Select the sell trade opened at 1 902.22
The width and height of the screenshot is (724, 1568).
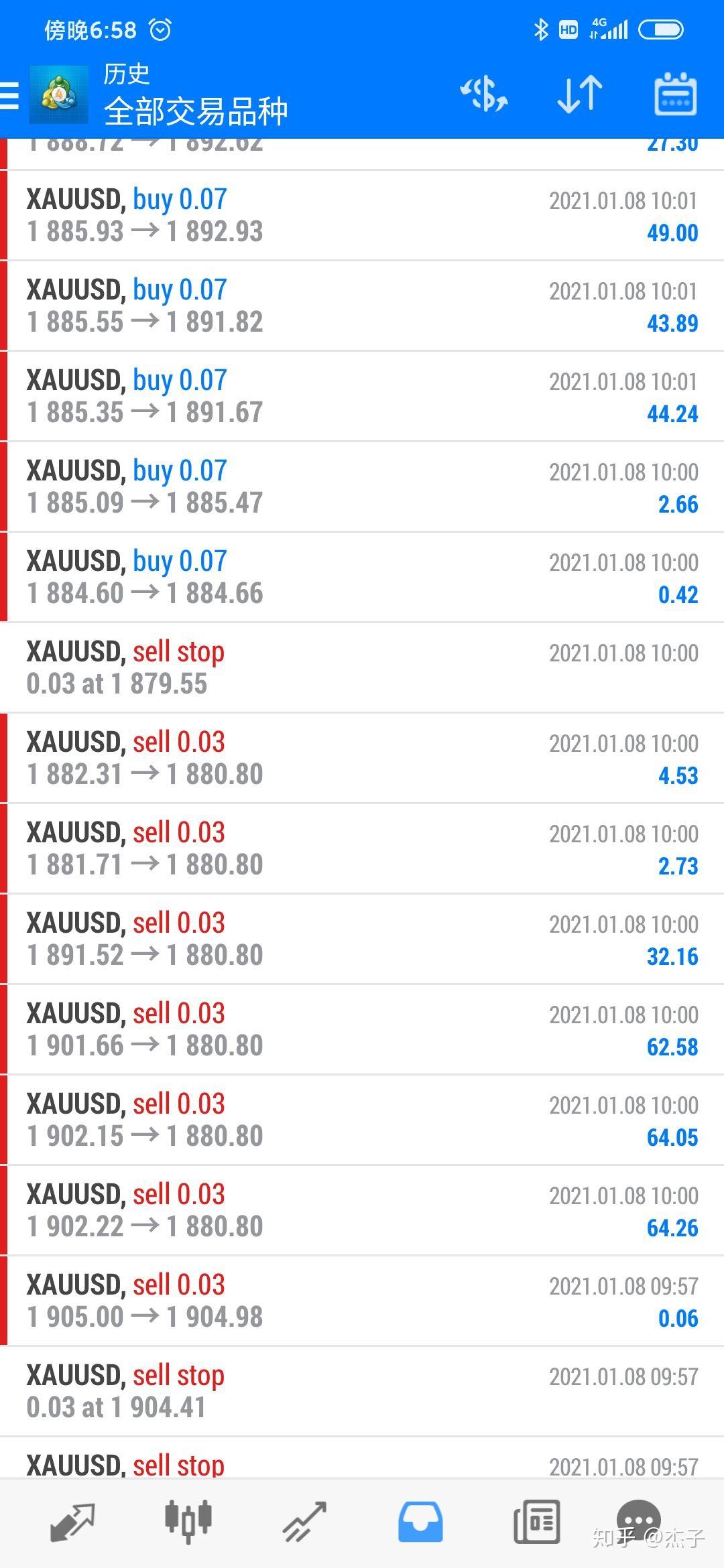[362, 1210]
